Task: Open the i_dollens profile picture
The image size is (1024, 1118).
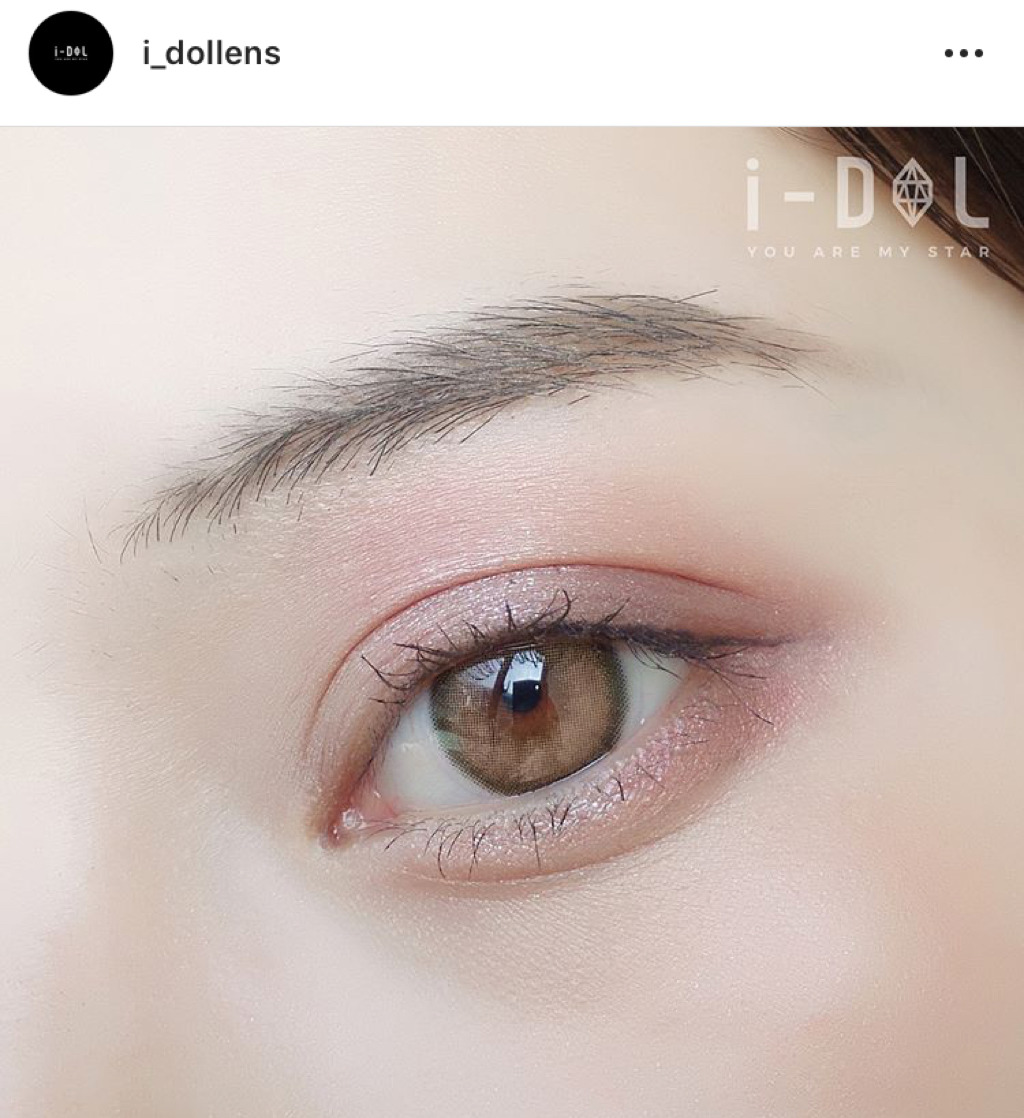Action: click(70, 54)
